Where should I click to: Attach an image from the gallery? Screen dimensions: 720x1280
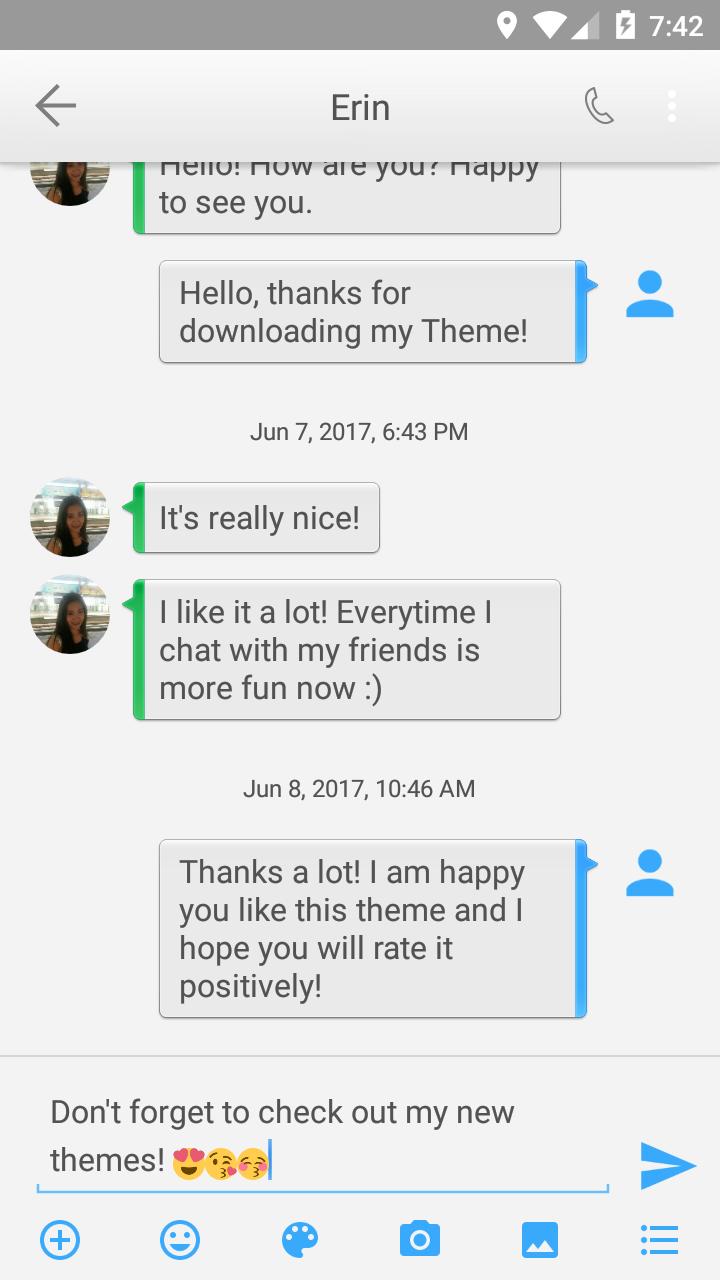[540, 1240]
